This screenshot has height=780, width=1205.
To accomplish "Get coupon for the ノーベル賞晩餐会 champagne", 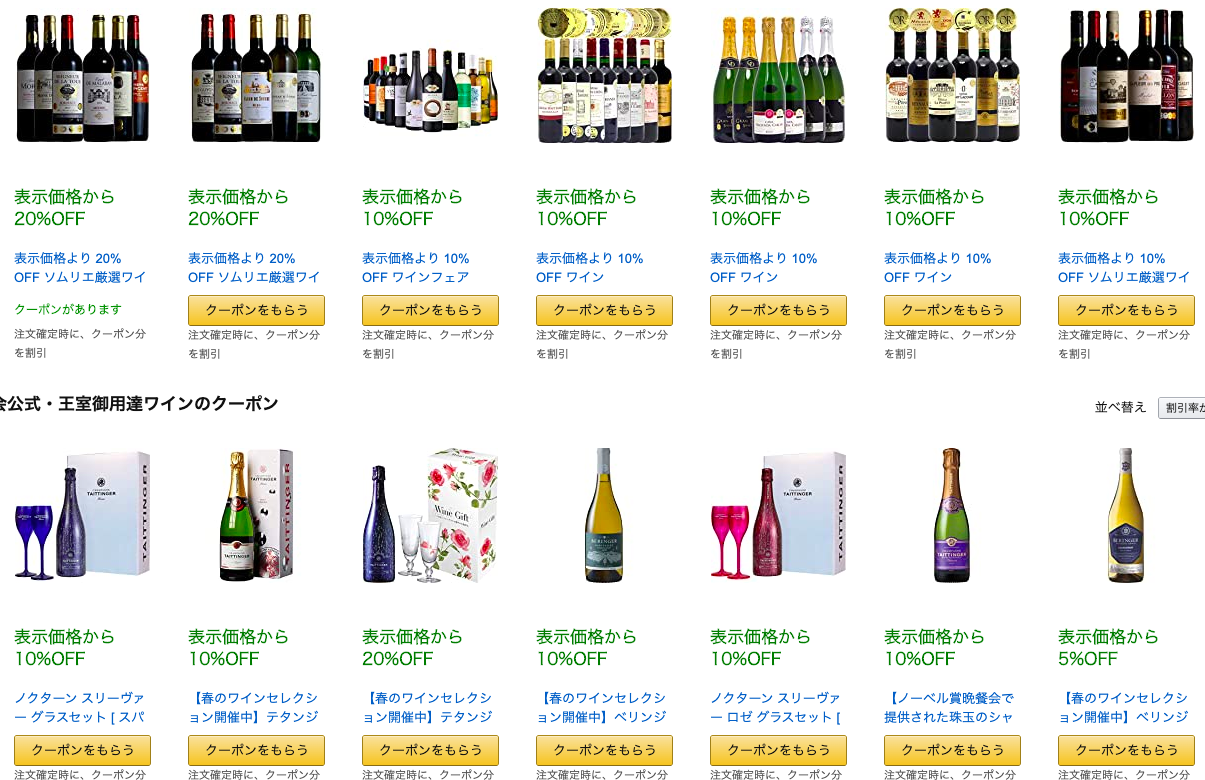I will [x=952, y=750].
